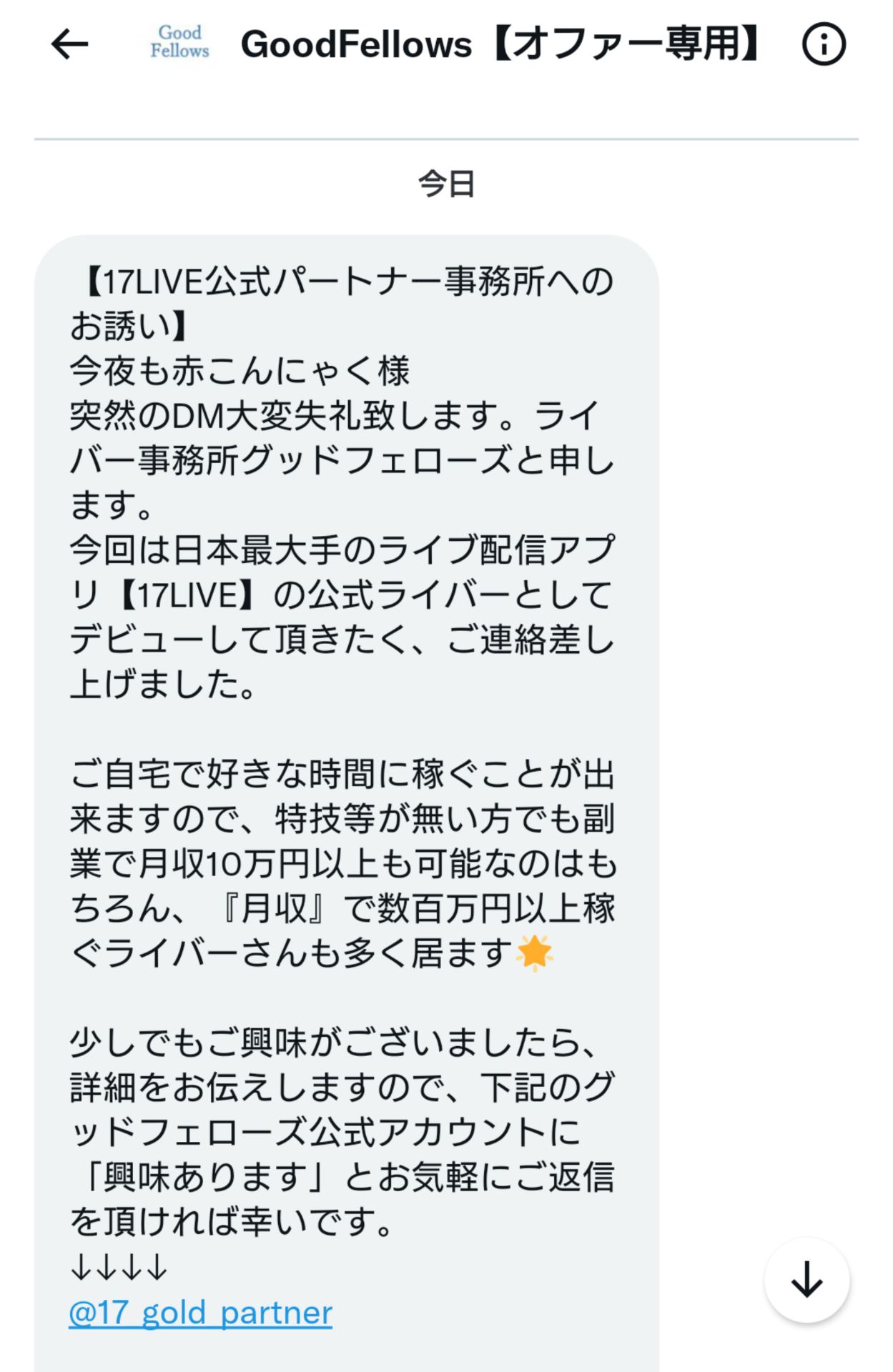Click the chat title GoodFellows【オファー専用】
Viewport: 893px width, 1372px height.
point(500,44)
